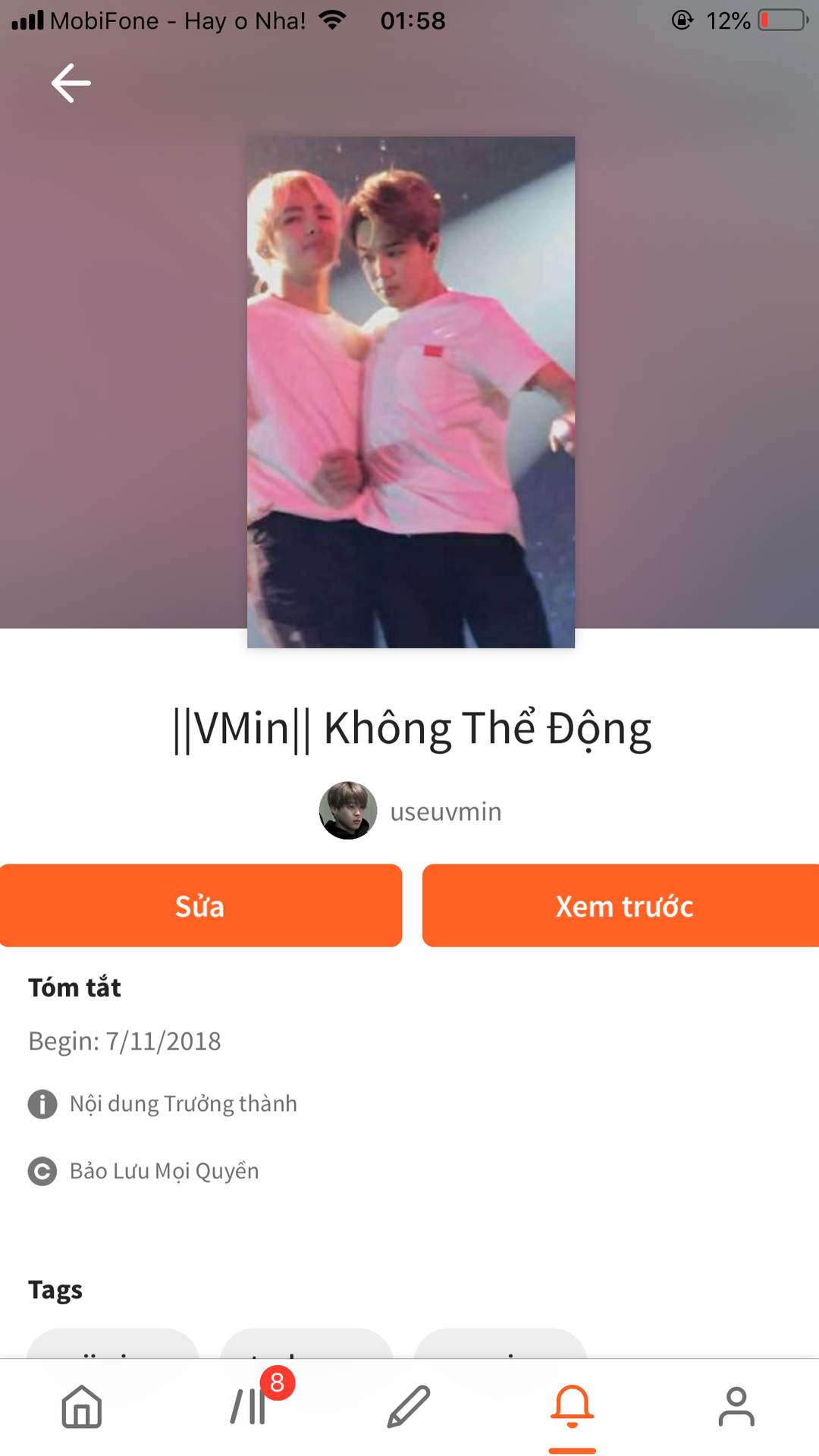The image size is (819, 1456).
Task: Tap the Sửa button to edit story
Action: (200, 905)
